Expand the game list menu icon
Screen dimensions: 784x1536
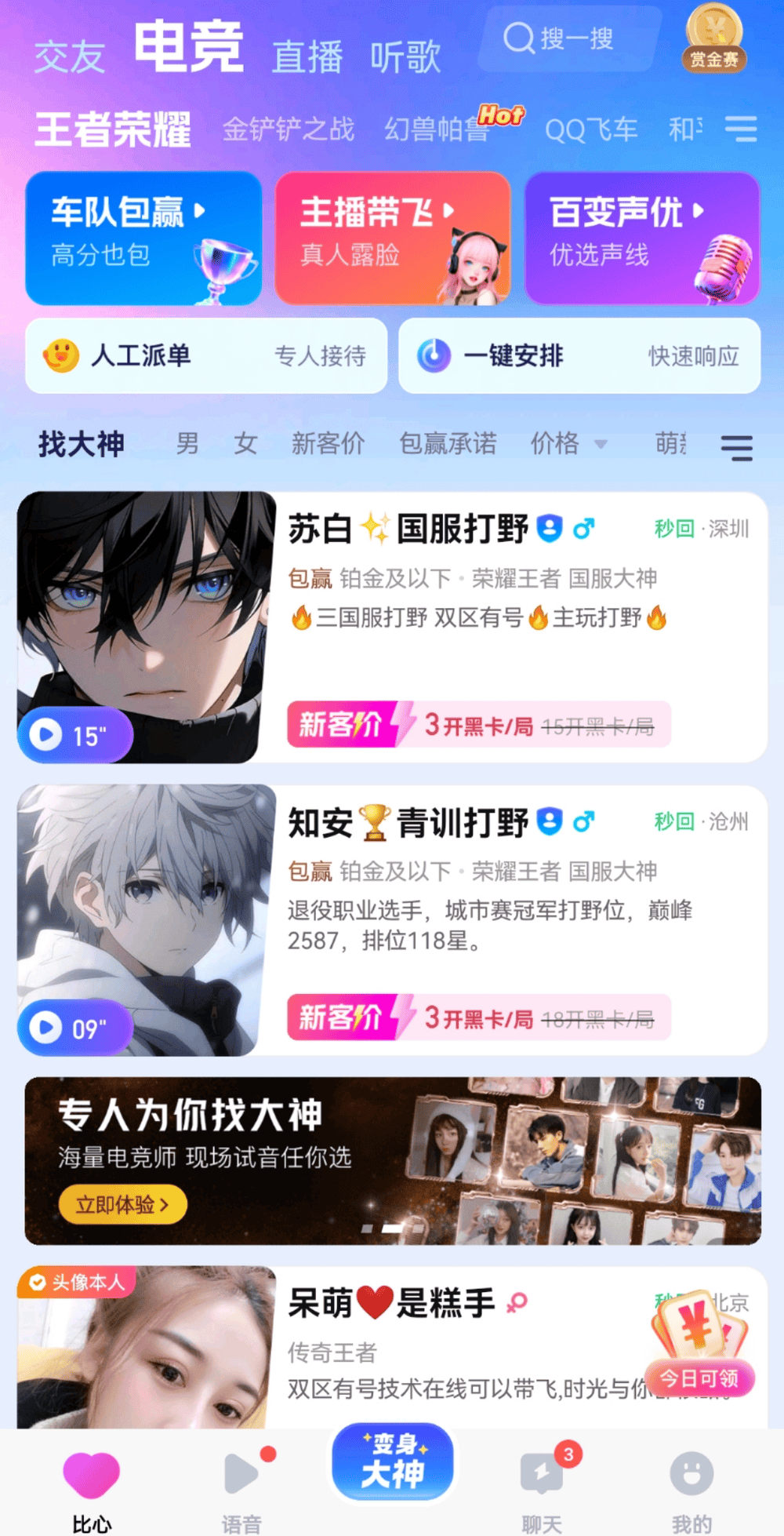point(740,129)
